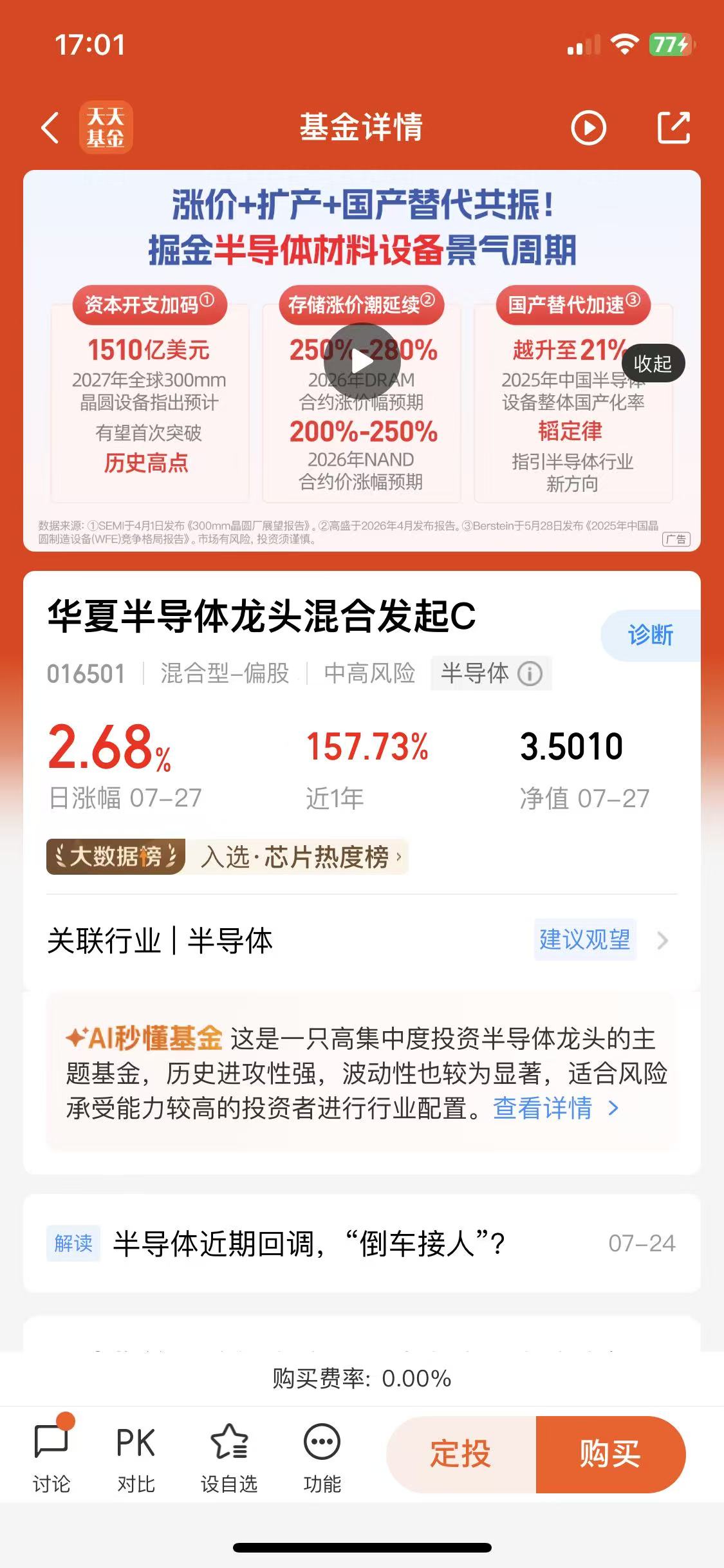This screenshot has height=1568, width=724.
Task: Tap the 半导体 info tag
Action: coord(491,673)
